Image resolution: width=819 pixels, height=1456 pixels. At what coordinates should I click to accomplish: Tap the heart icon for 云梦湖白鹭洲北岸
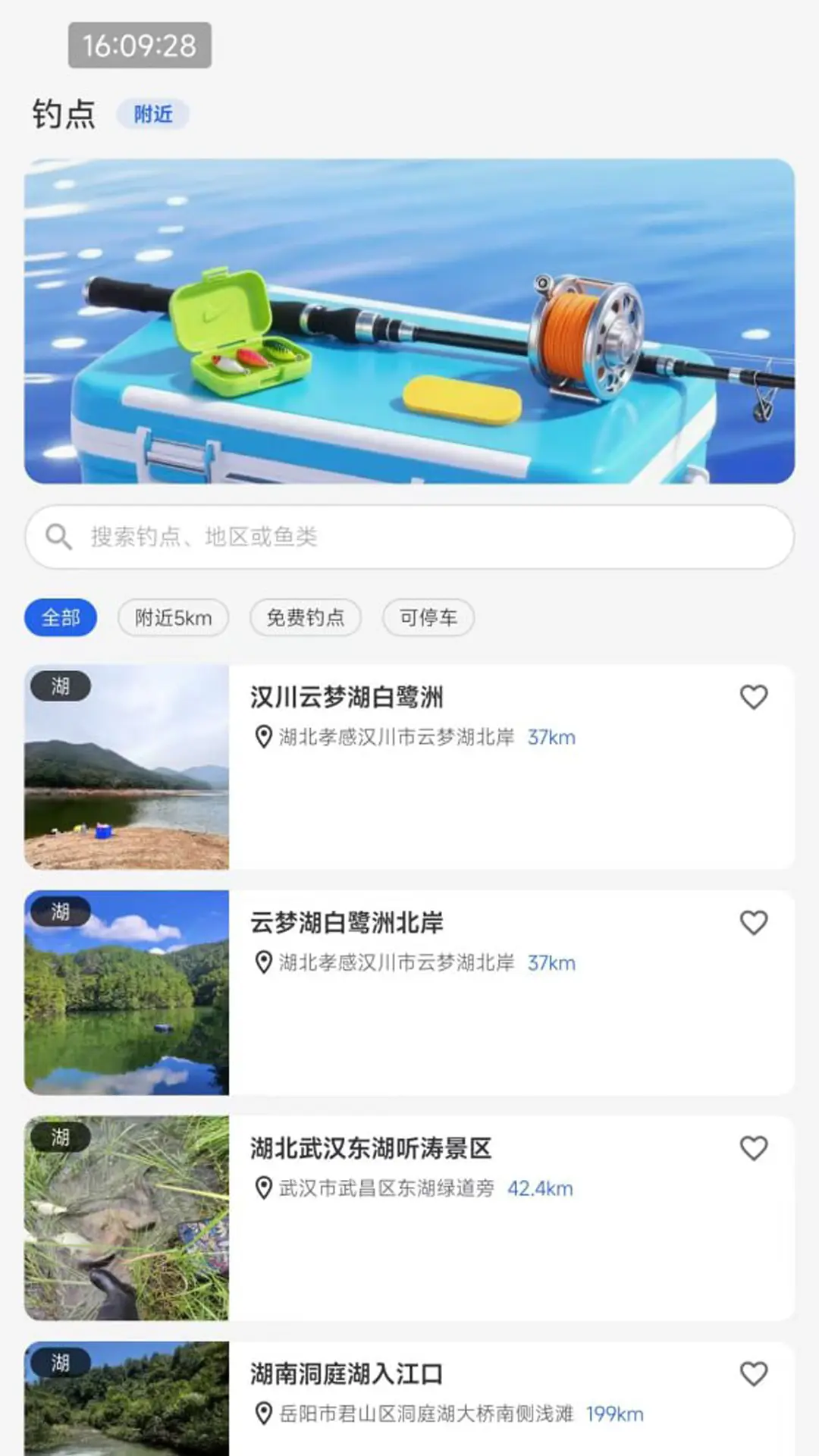755,923
